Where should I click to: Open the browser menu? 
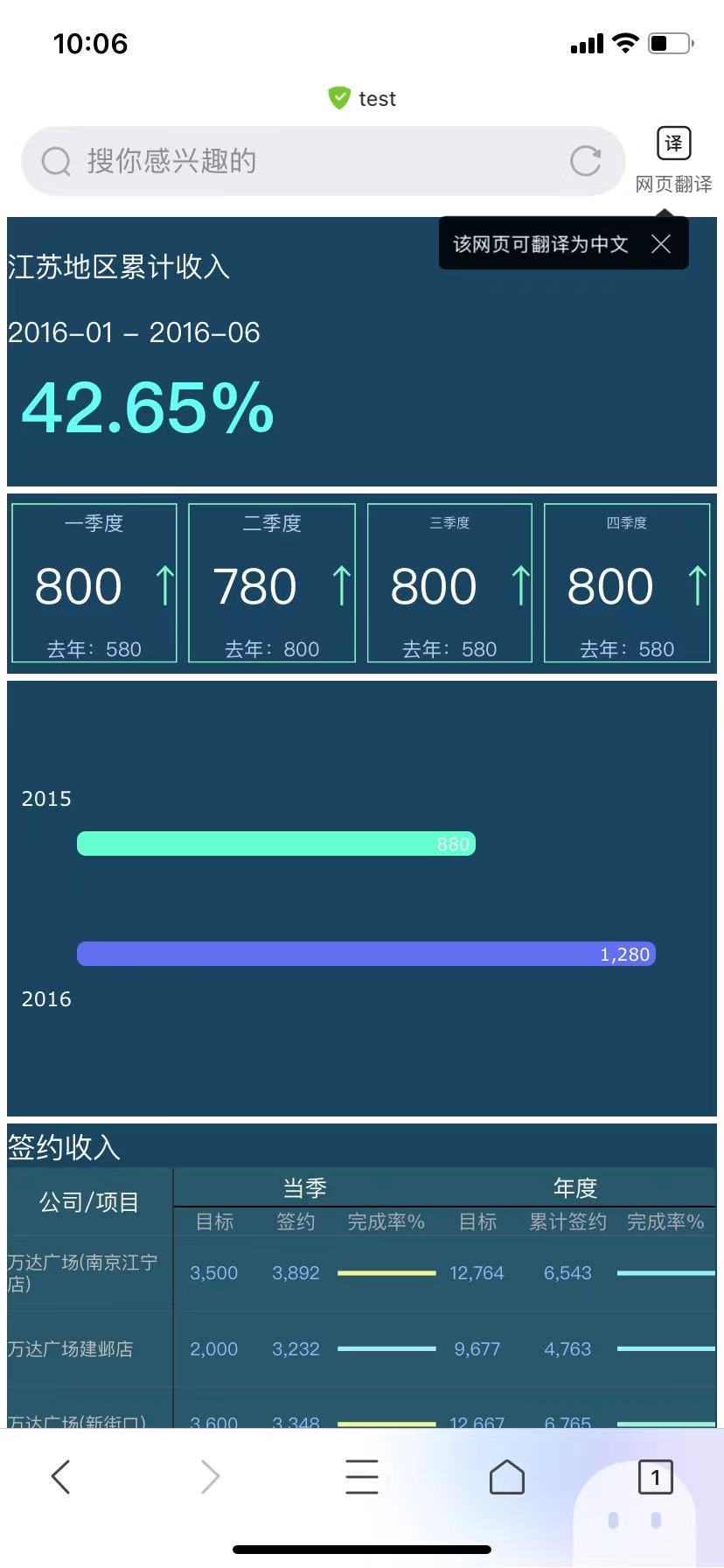pyautogui.click(x=362, y=1477)
